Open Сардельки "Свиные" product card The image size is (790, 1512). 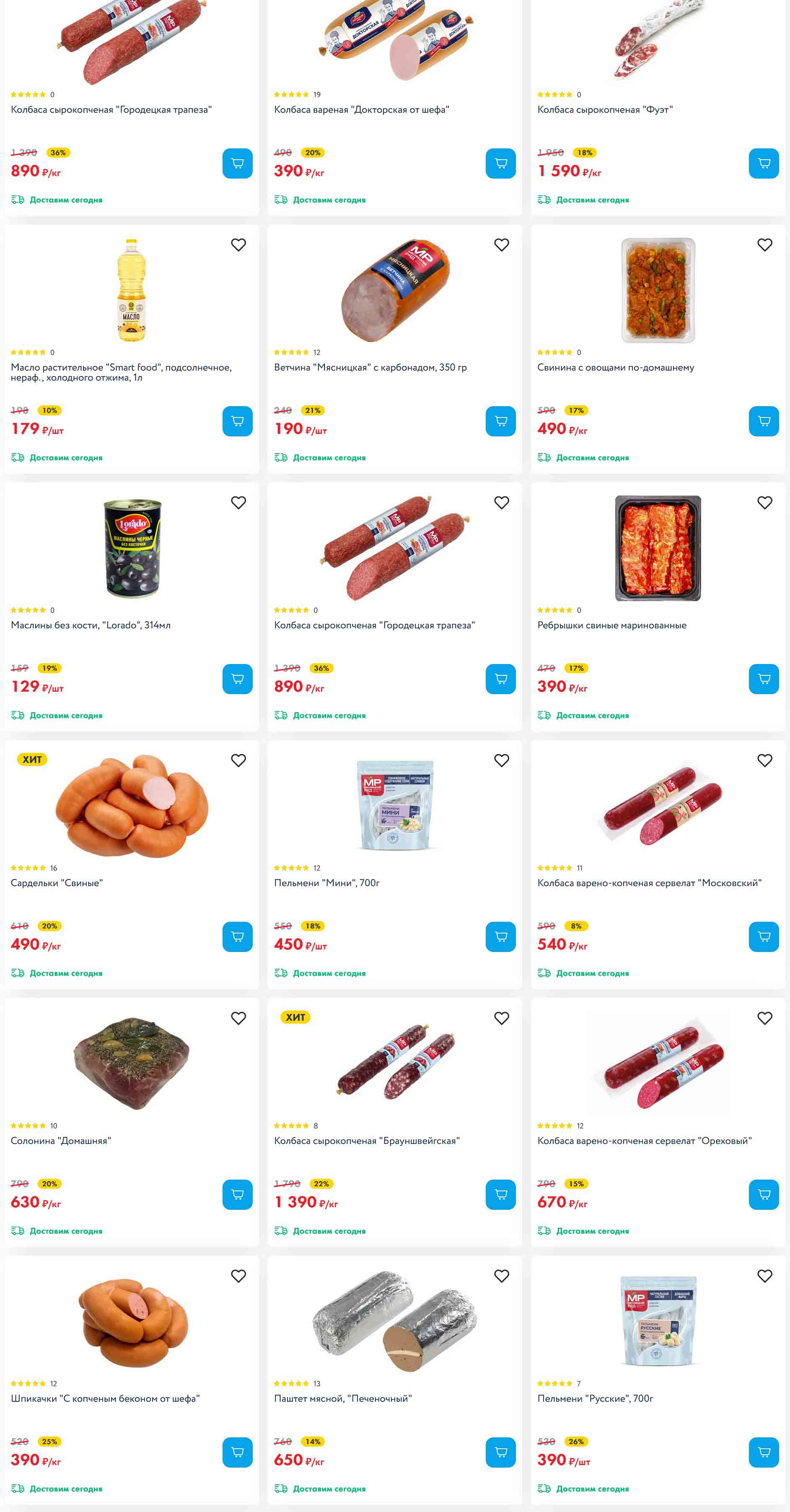pos(56,883)
